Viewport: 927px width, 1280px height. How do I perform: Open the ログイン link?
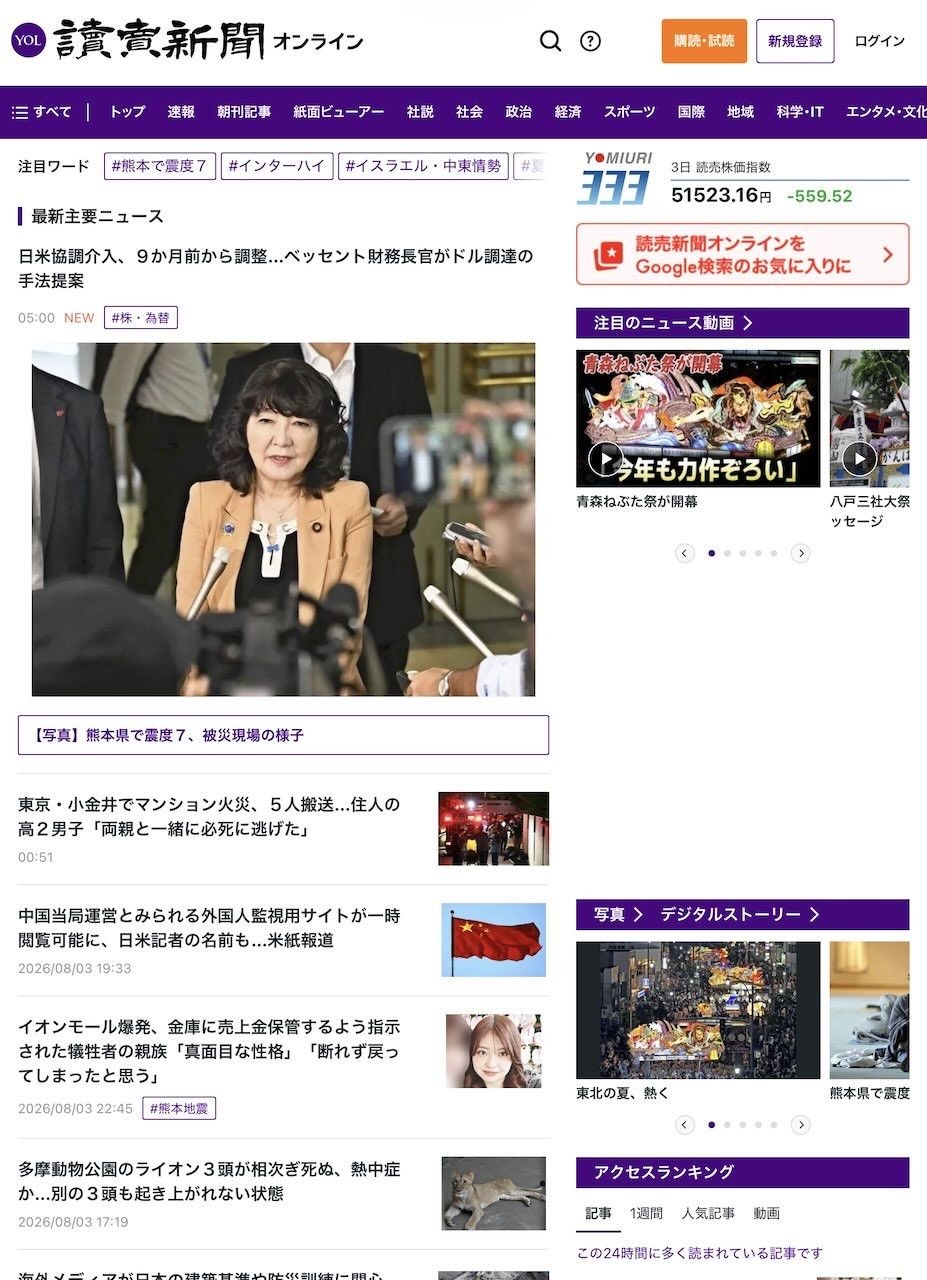[x=879, y=41]
